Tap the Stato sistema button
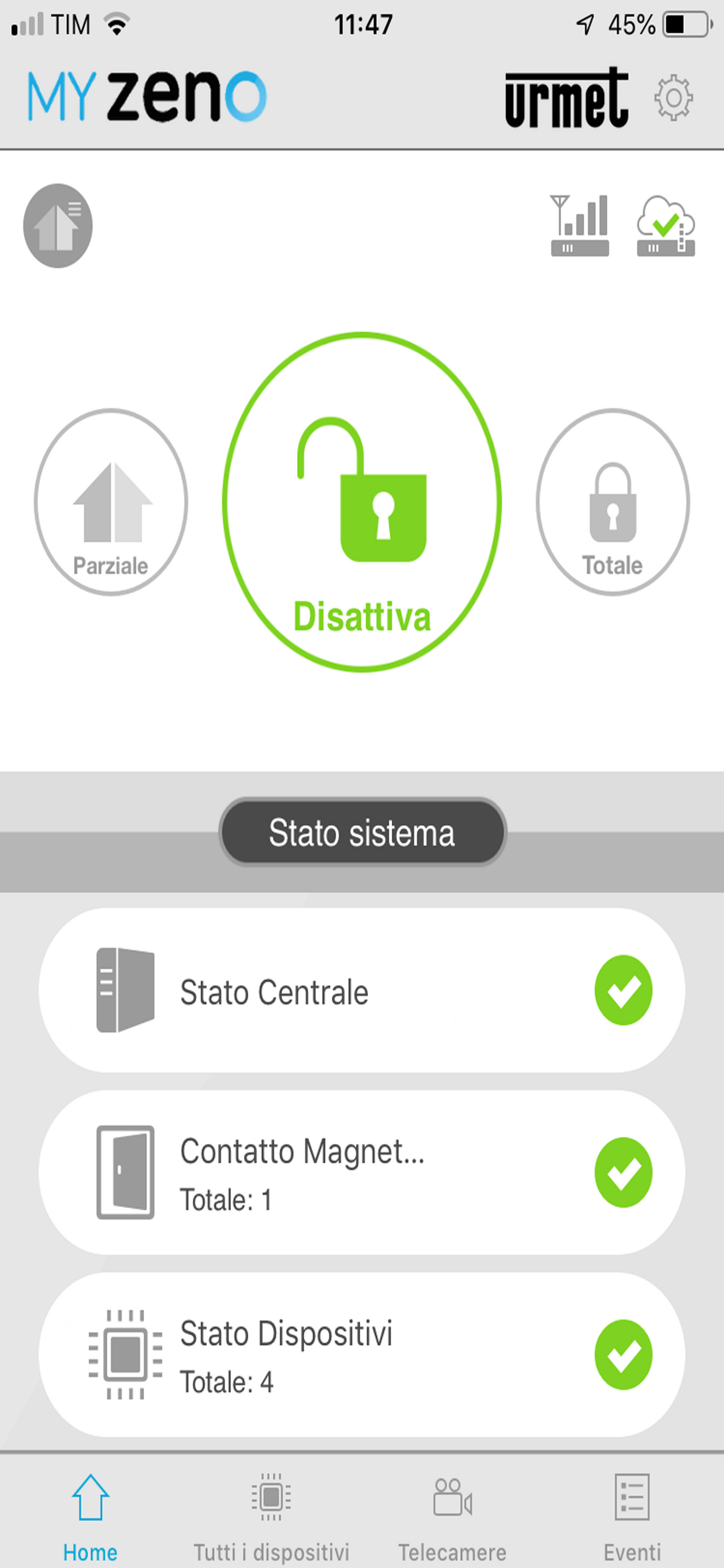 point(362,832)
